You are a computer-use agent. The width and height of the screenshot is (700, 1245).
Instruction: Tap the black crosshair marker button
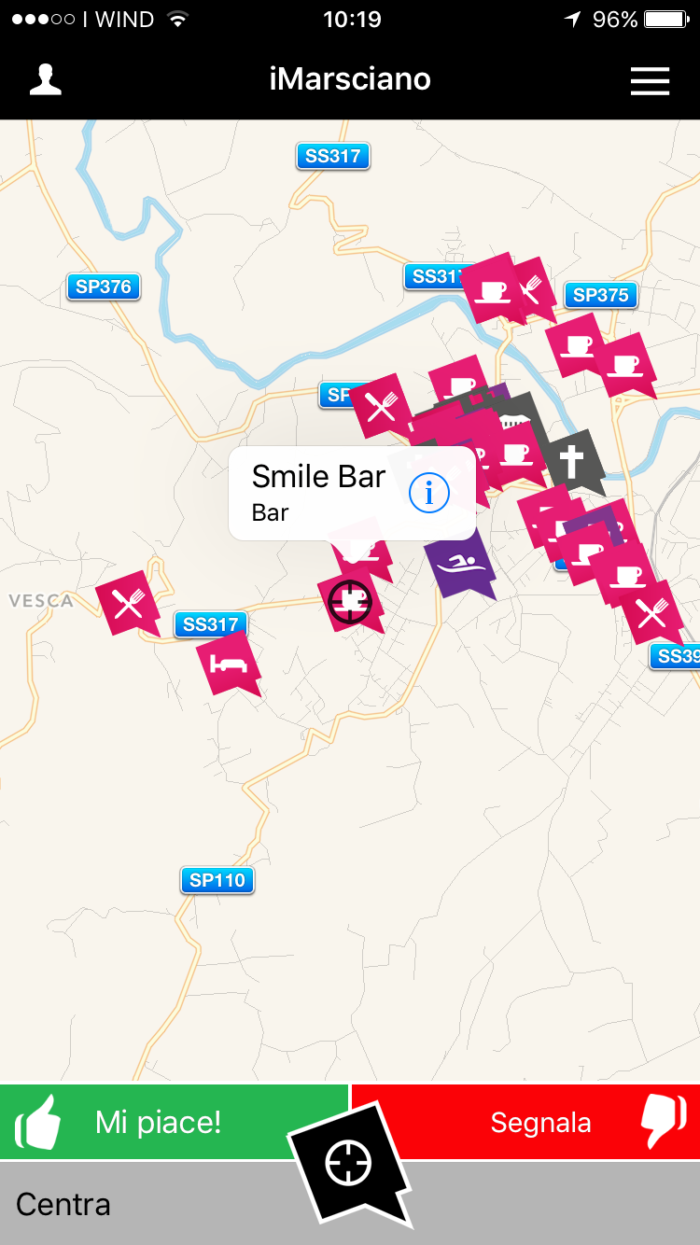(x=350, y=1163)
